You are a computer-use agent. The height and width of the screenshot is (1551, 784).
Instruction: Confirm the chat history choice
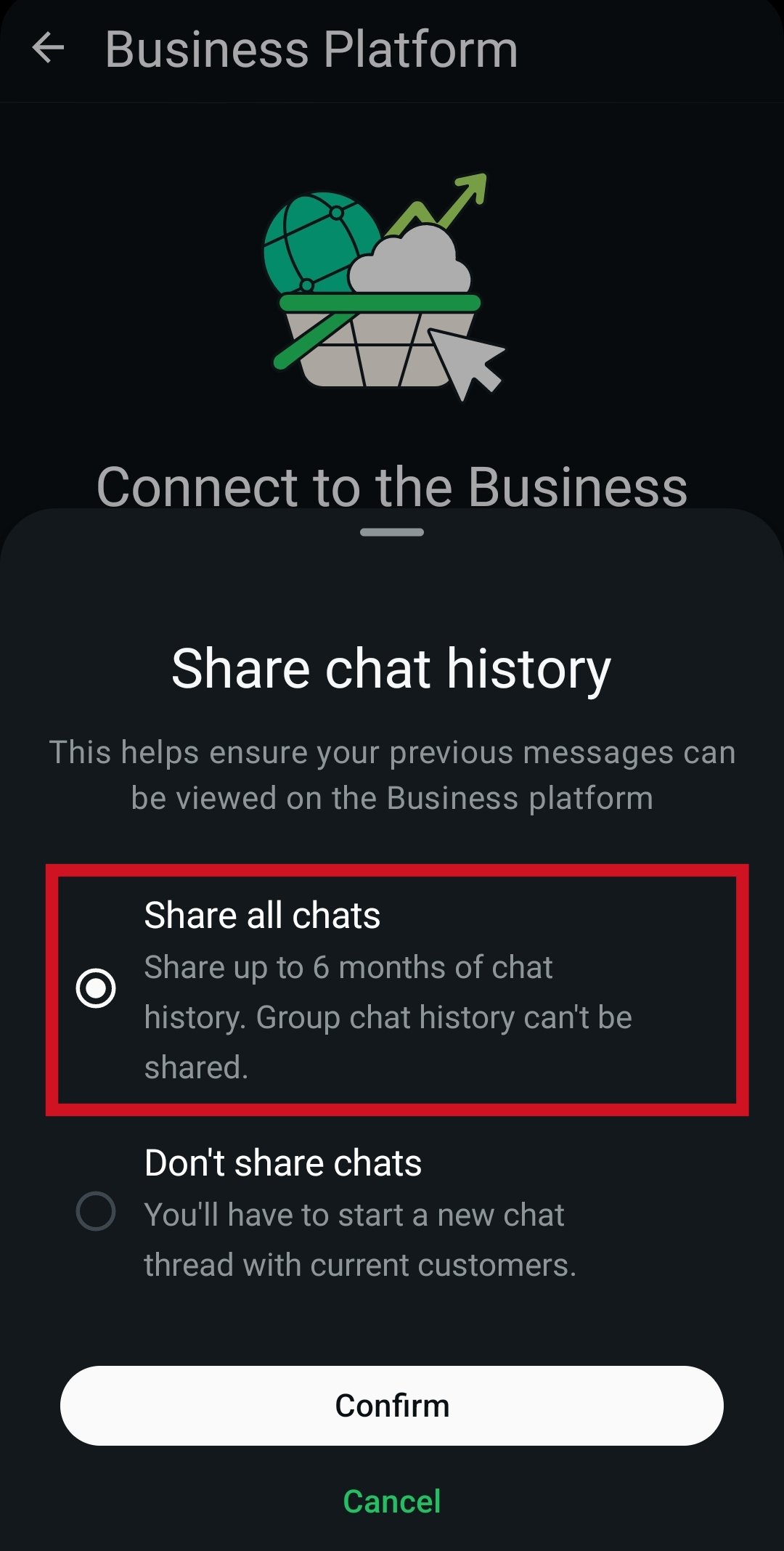click(x=392, y=1406)
